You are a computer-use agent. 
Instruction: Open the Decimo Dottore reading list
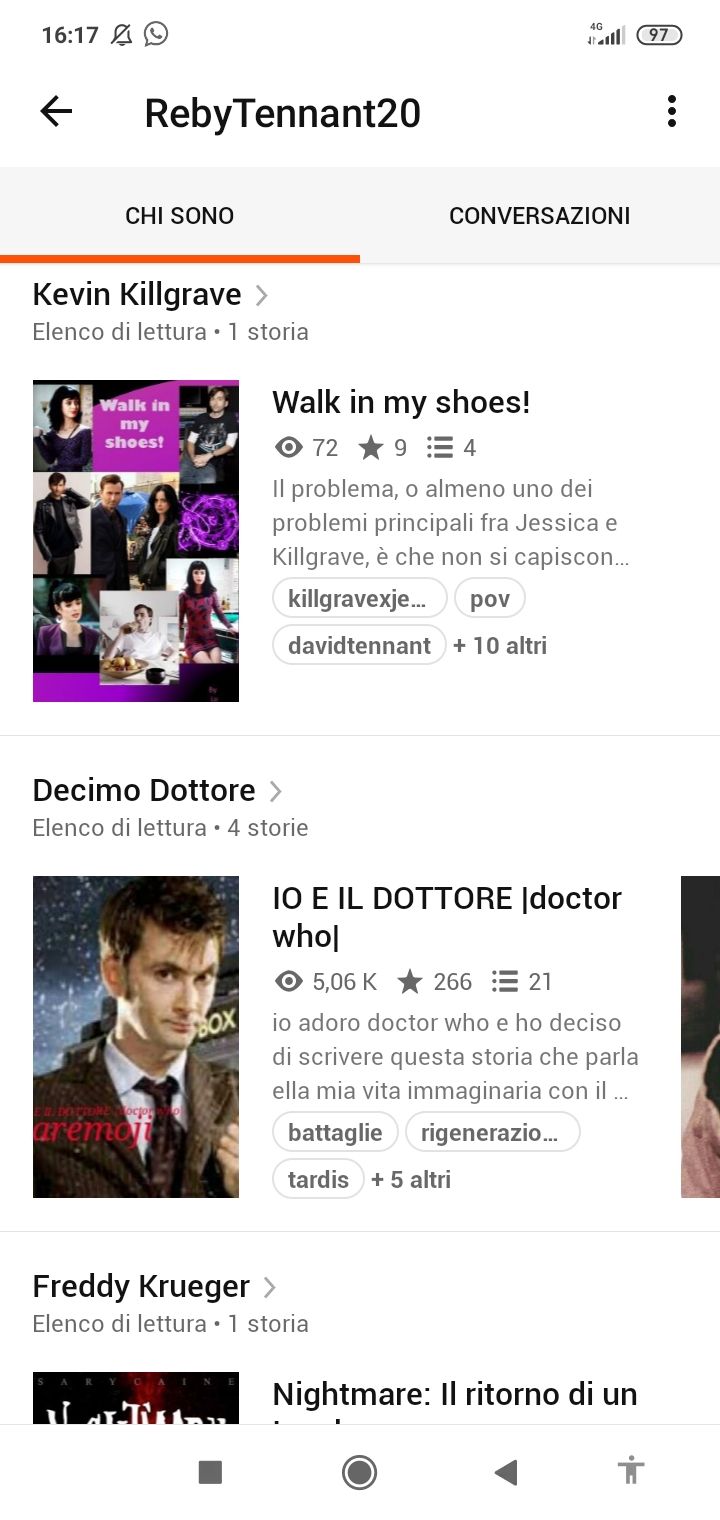pyautogui.click(x=157, y=791)
